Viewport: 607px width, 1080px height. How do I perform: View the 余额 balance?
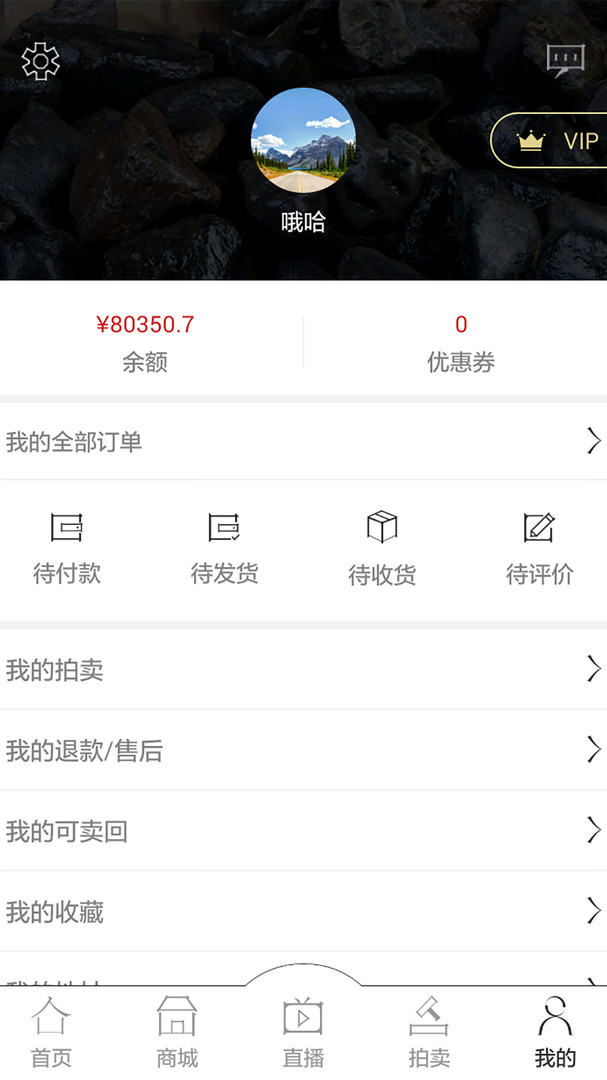click(145, 342)
